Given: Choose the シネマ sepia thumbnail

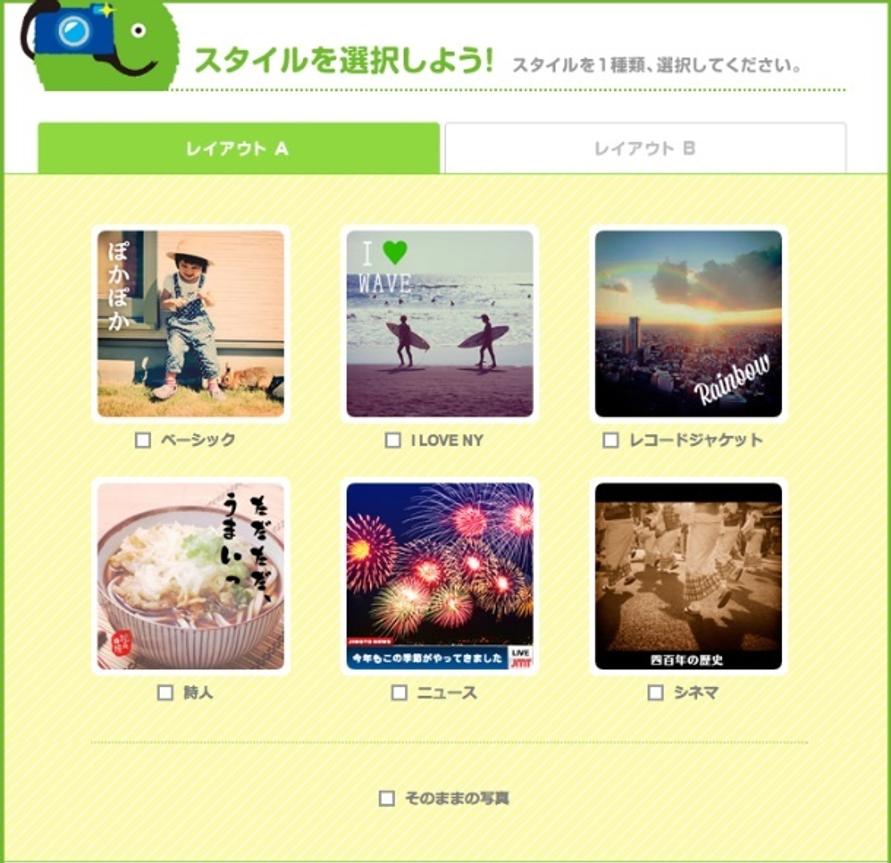Looking at the screenshot, I should [x=688, y=576].
